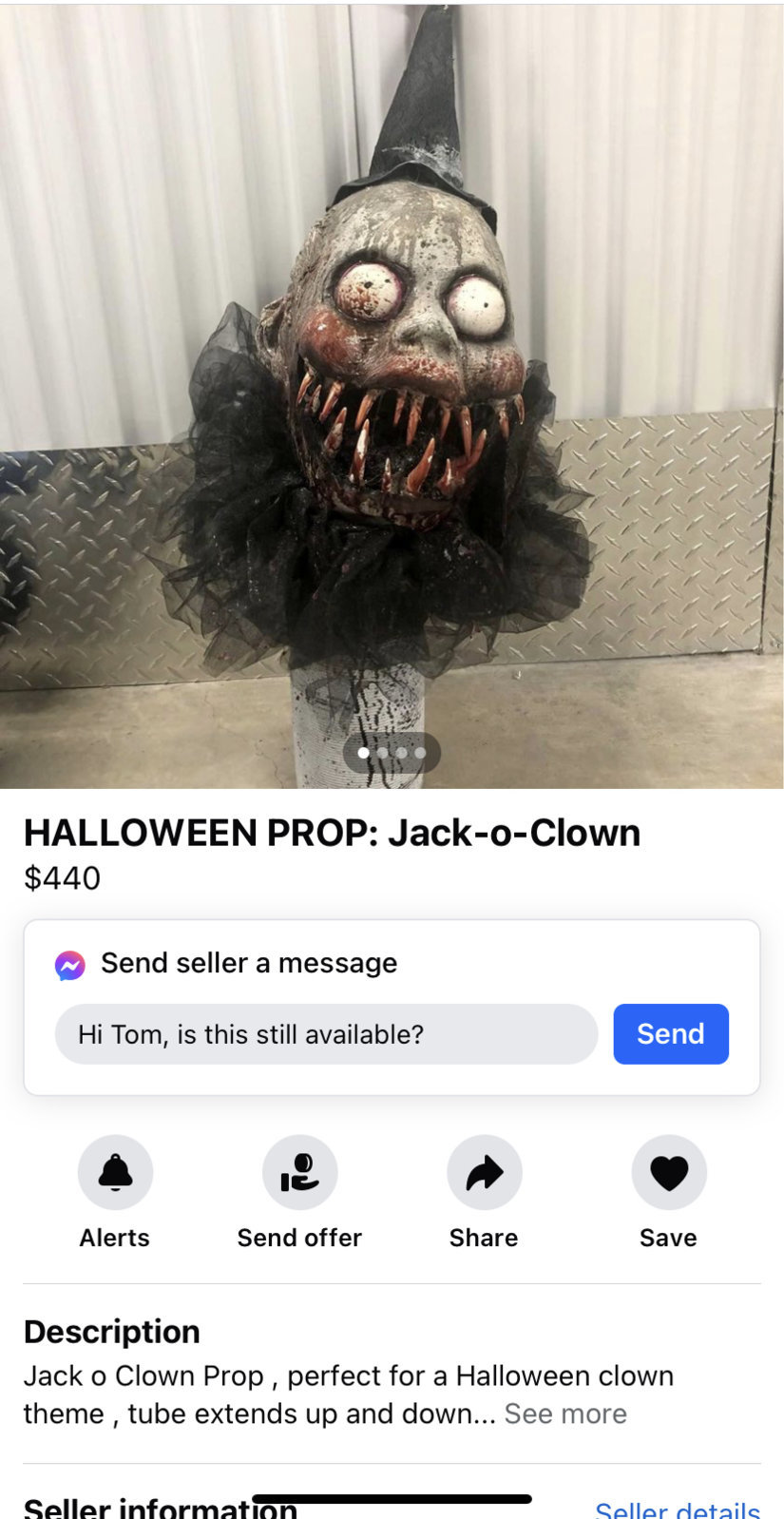Share the Jack-o-Clown listing
The height and width of the screenshot is (1519, 784).
point(484,1172)
